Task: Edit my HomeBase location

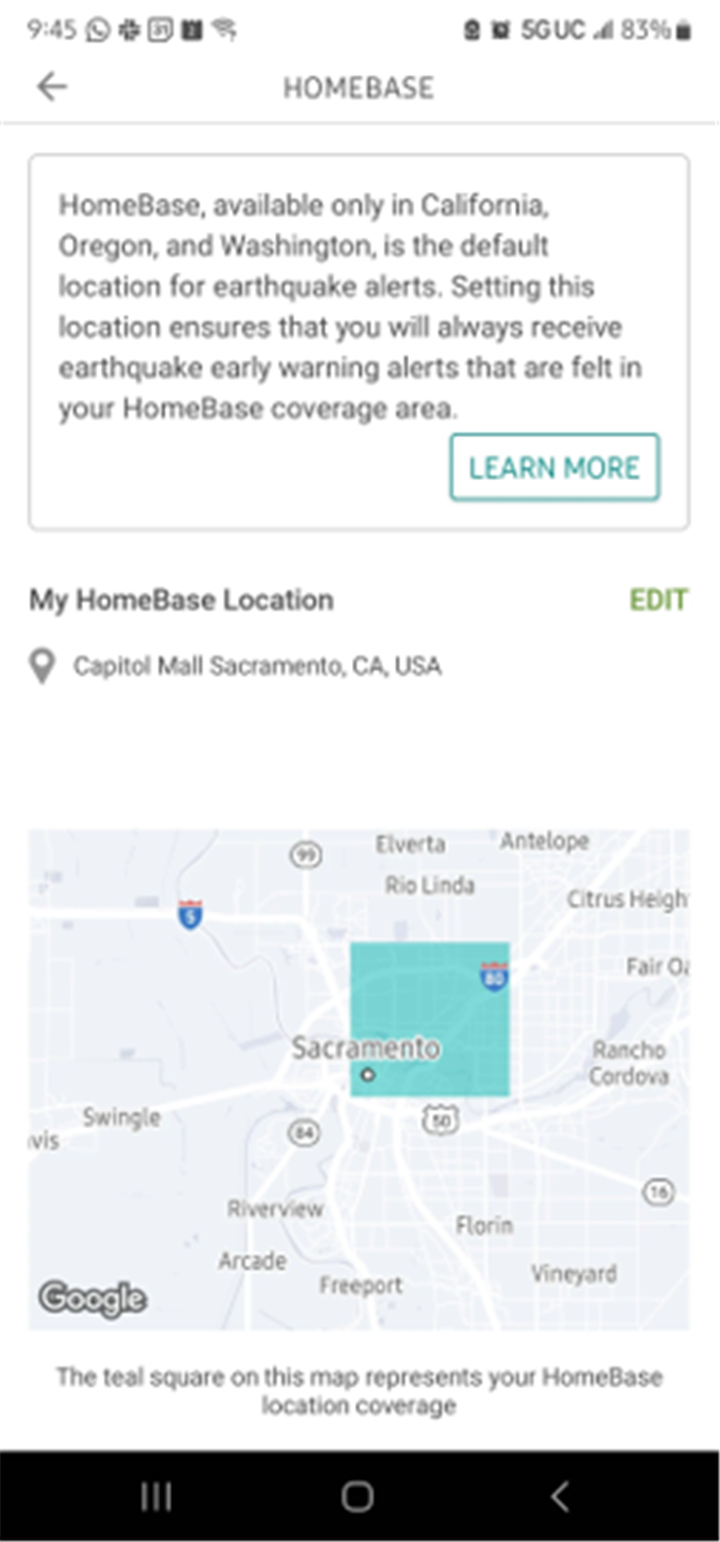Action: (x=658, y=600)
